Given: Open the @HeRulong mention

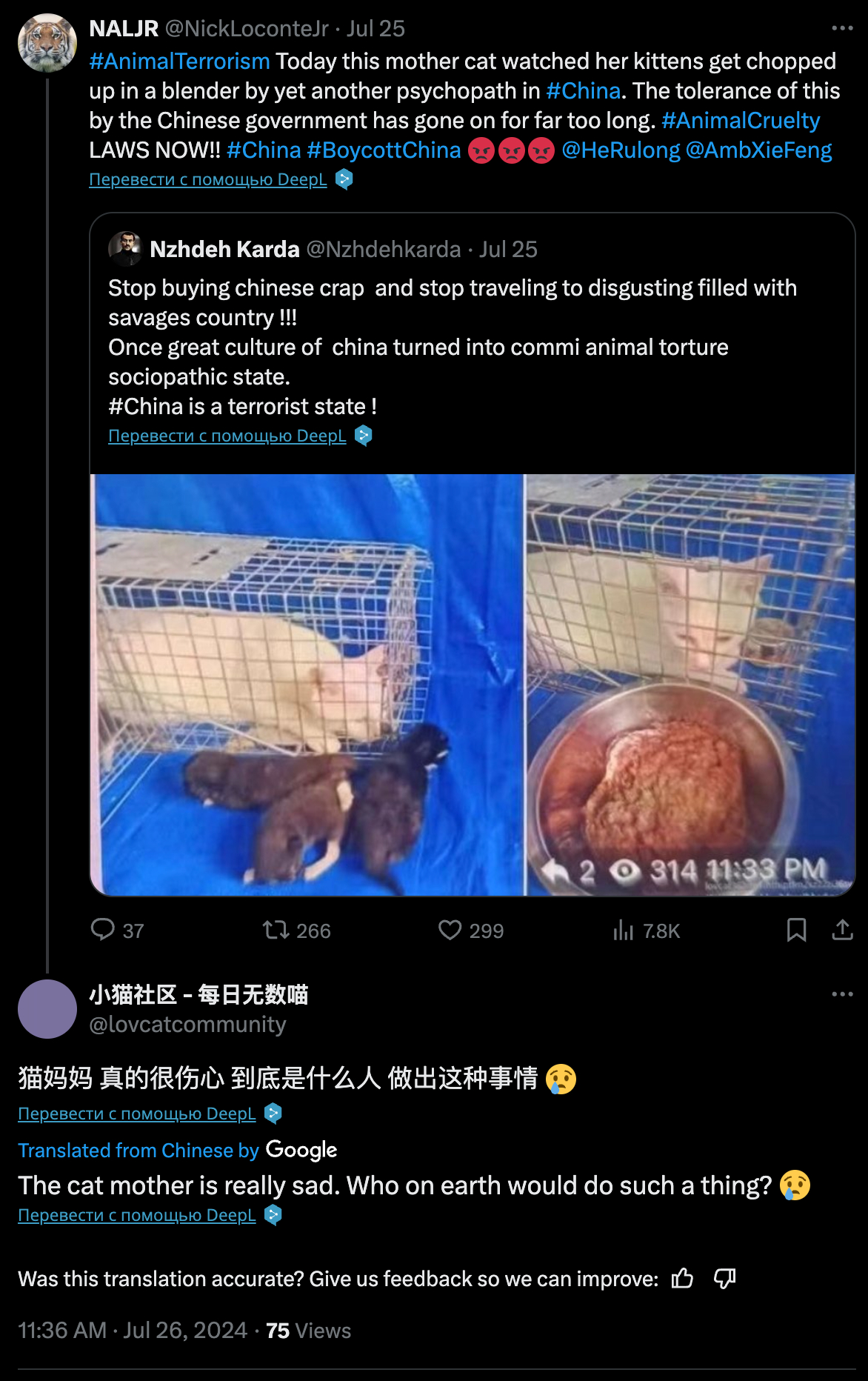Looking at the screenshot, I should 621,150.
